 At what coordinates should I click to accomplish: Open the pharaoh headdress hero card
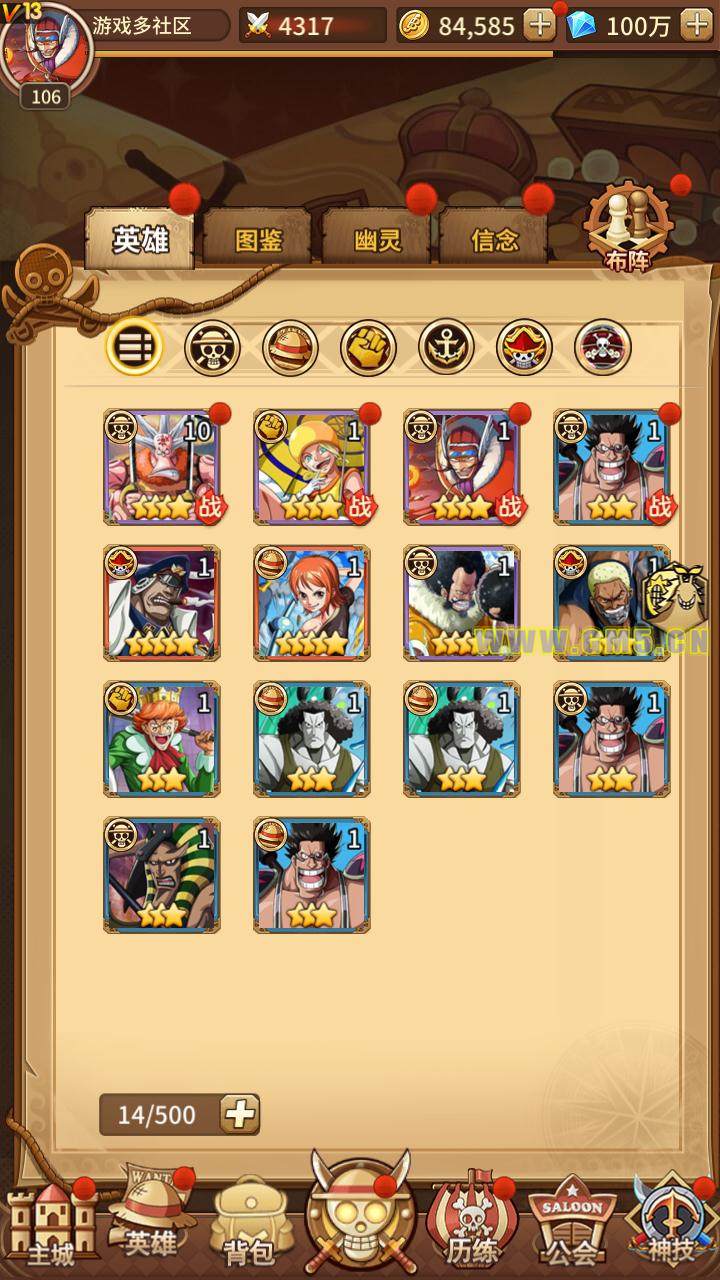tap(162, 875)
